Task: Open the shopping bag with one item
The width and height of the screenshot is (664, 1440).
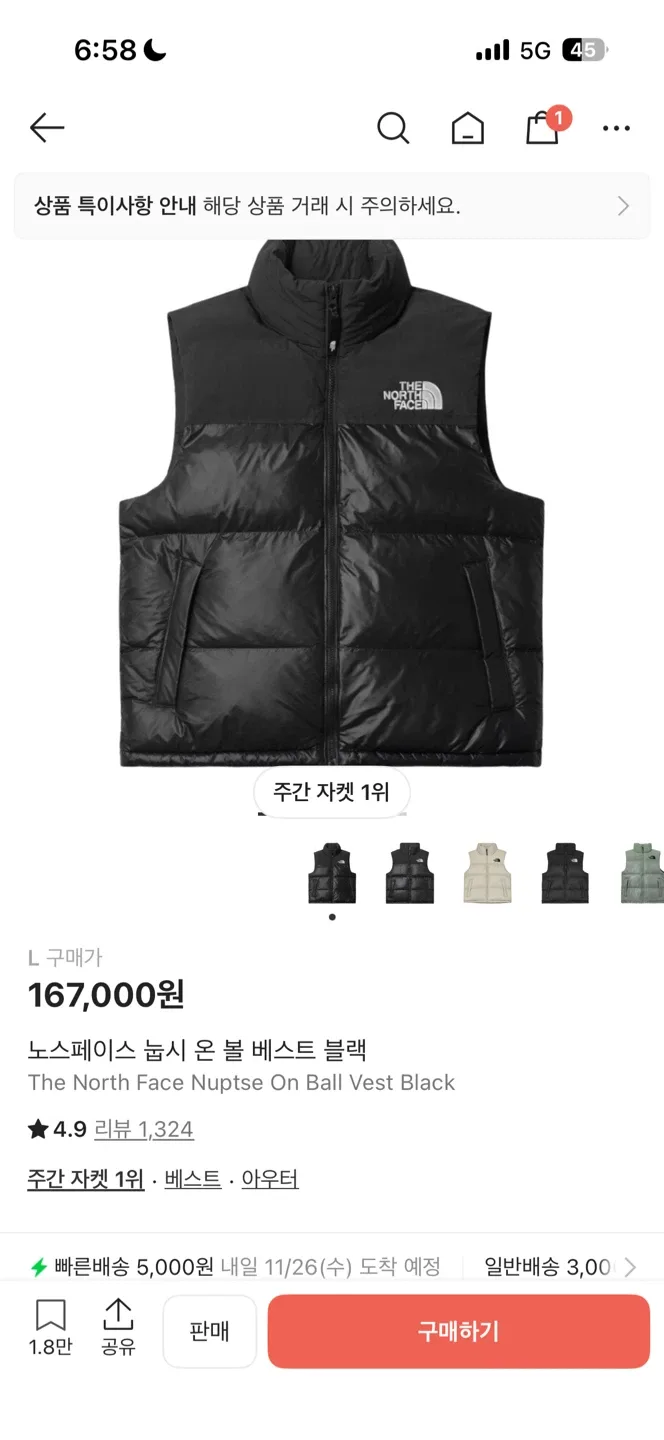Action: click(543, 128)
